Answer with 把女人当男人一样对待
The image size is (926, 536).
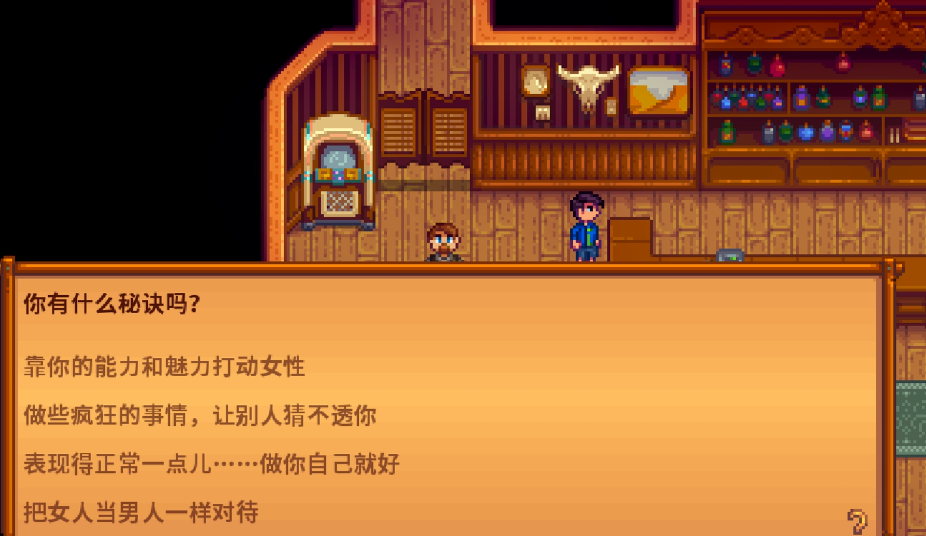click(x=141, y=513)
